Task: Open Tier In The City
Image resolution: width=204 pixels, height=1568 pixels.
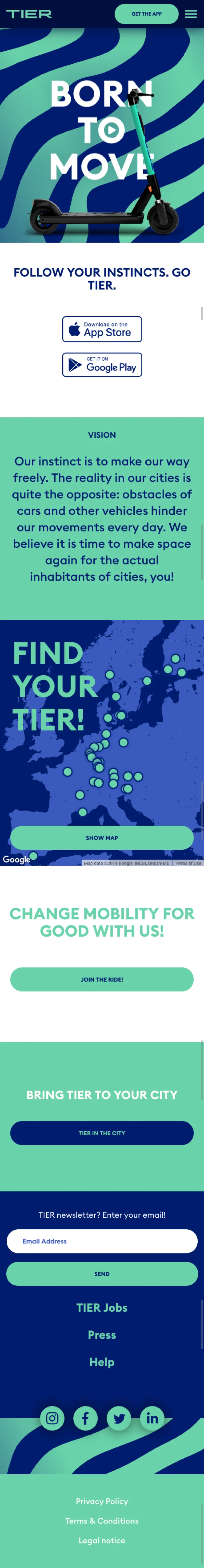Action: pos(102,1133)
